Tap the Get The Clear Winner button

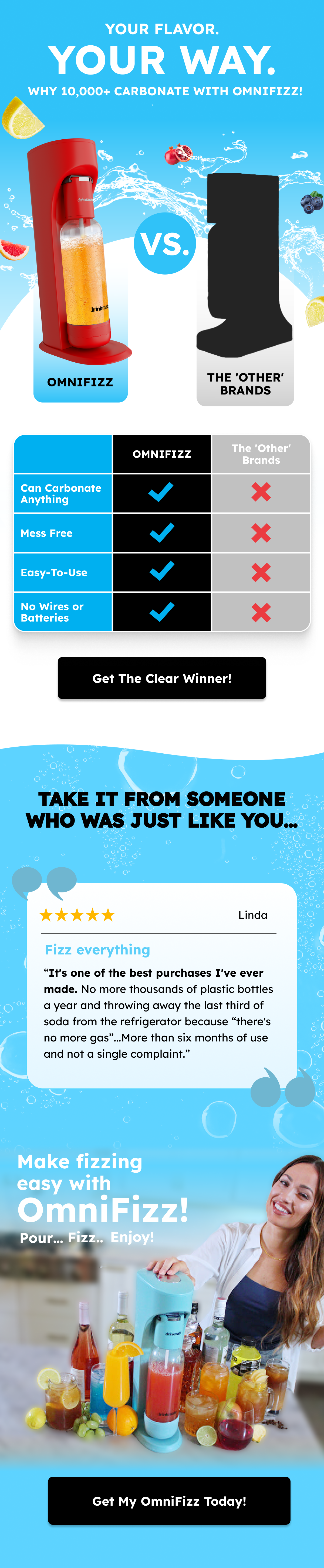pyautogui.click(x=162, y=678)
